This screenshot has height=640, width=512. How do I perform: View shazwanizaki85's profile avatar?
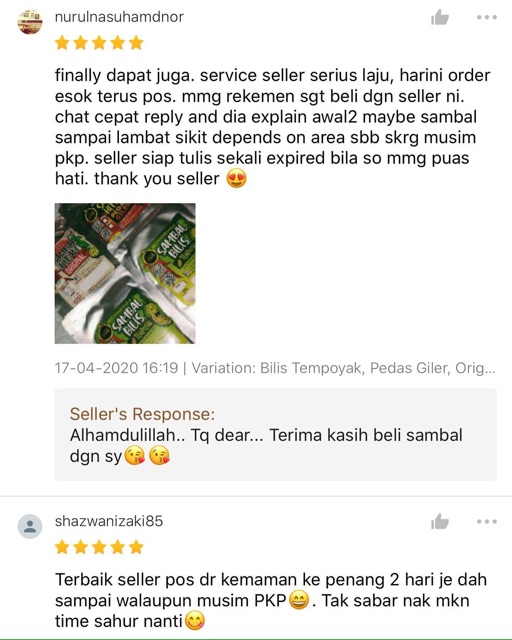pos(30,526)
